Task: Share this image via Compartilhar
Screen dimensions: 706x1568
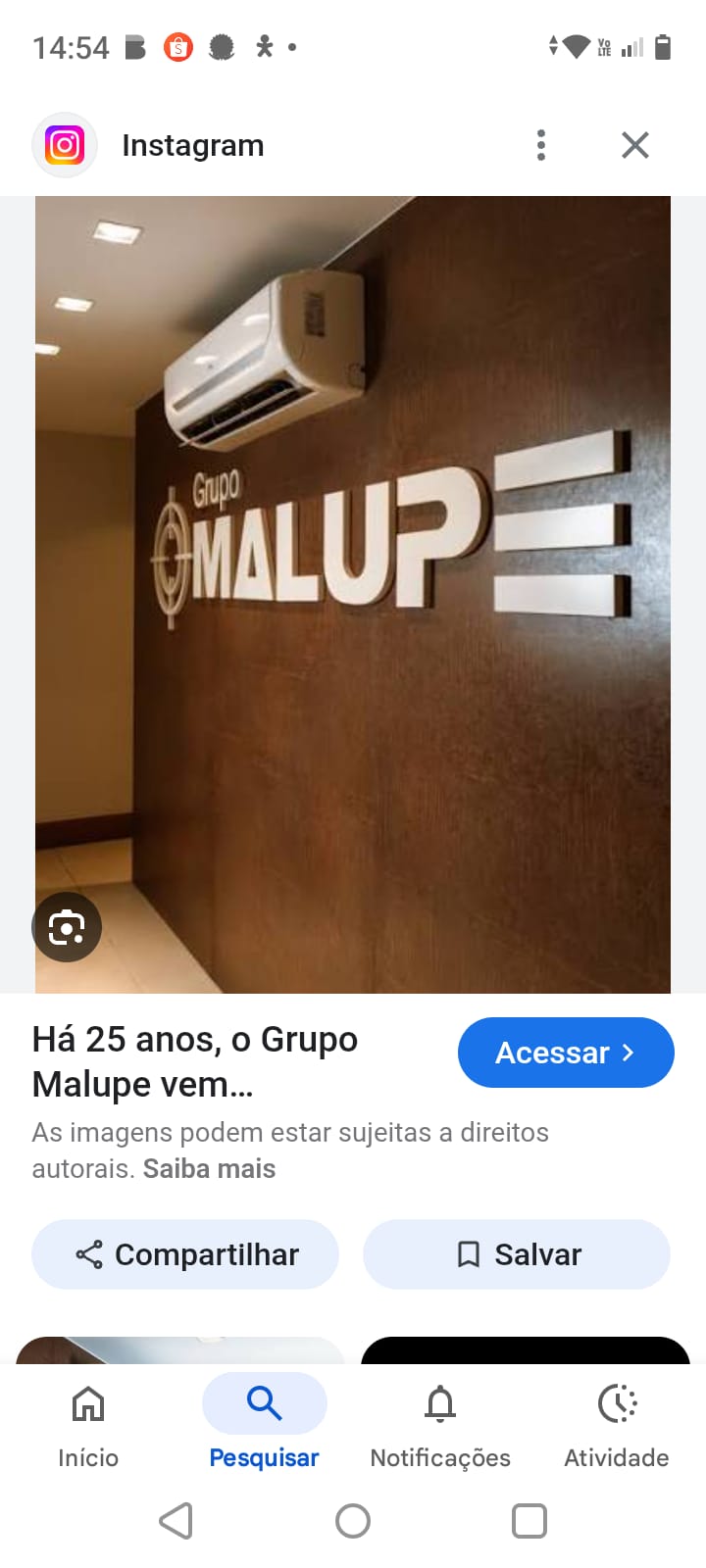Action: click(x=185, y=1254)
